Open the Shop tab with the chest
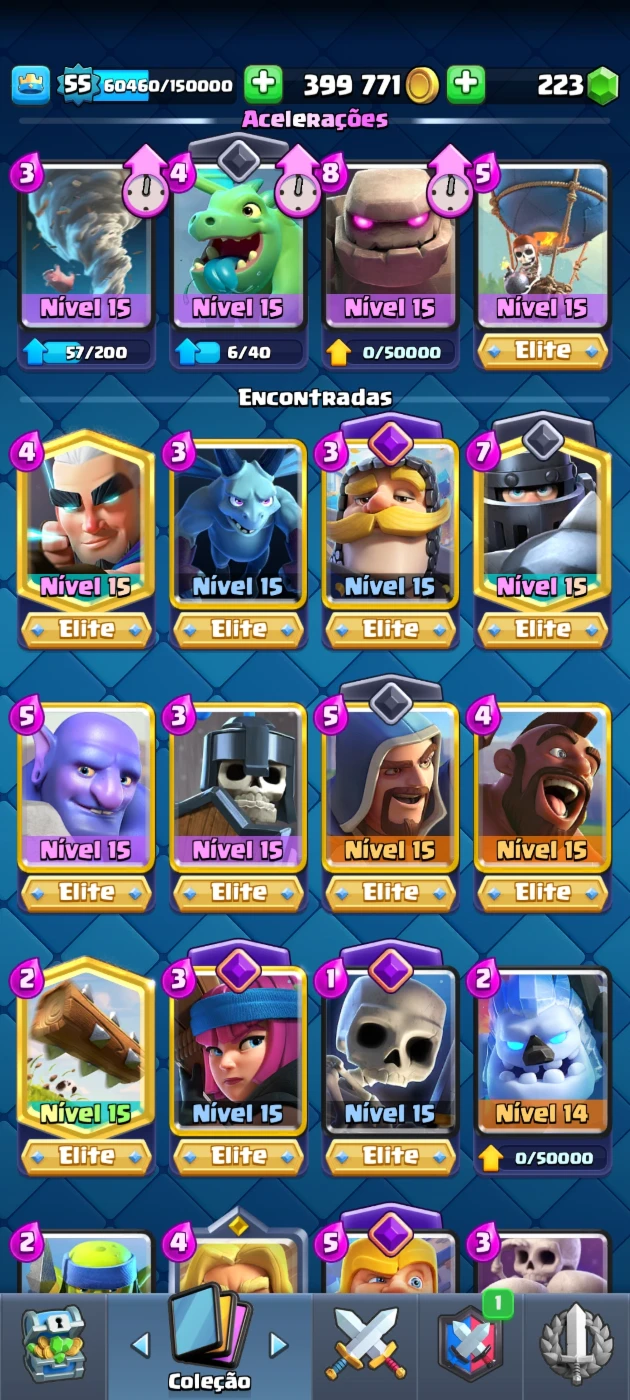630x1400 pixels. (x=54, y=1345)
